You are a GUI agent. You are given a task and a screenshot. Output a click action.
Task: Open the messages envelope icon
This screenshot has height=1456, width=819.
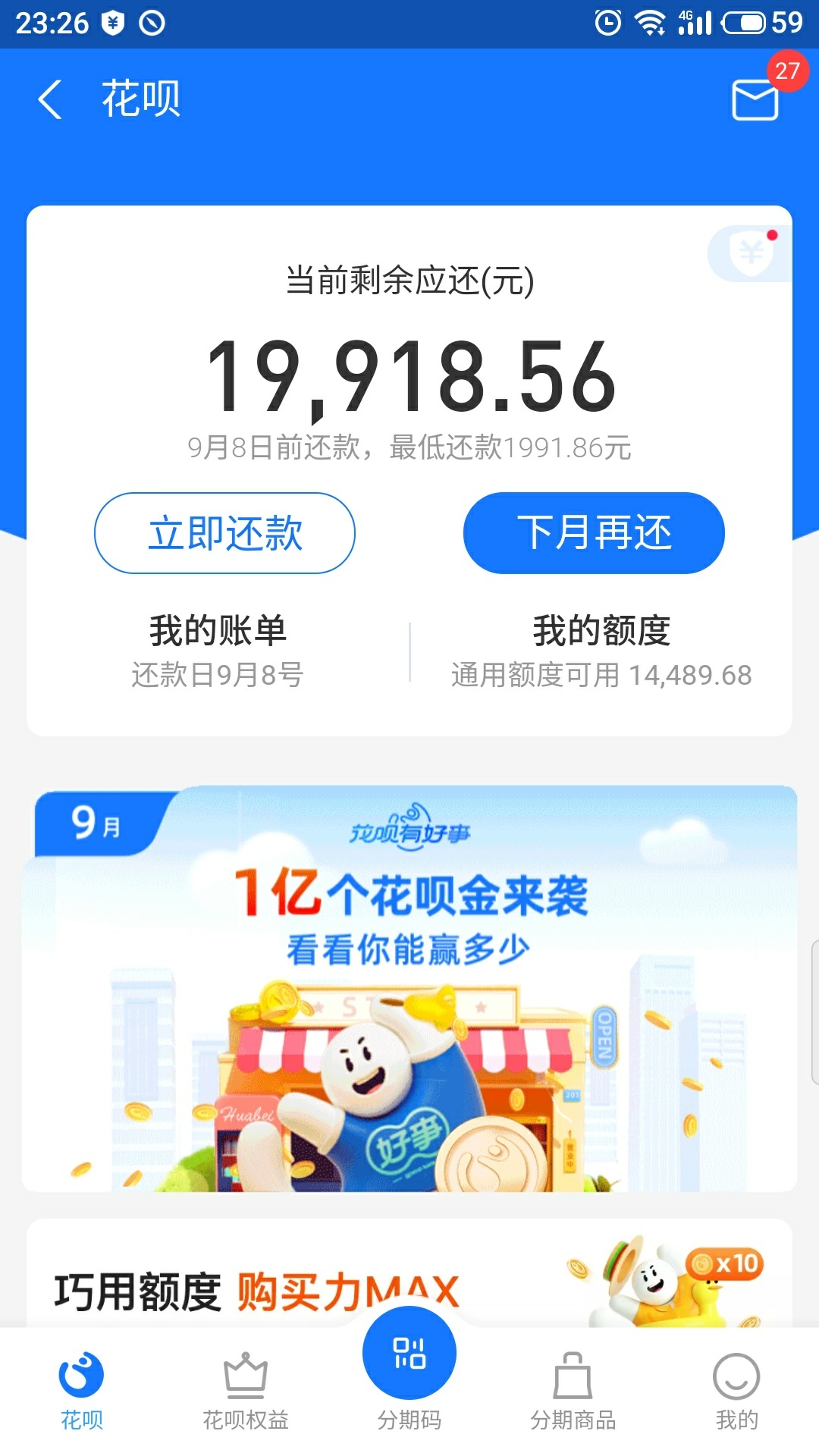755,100
